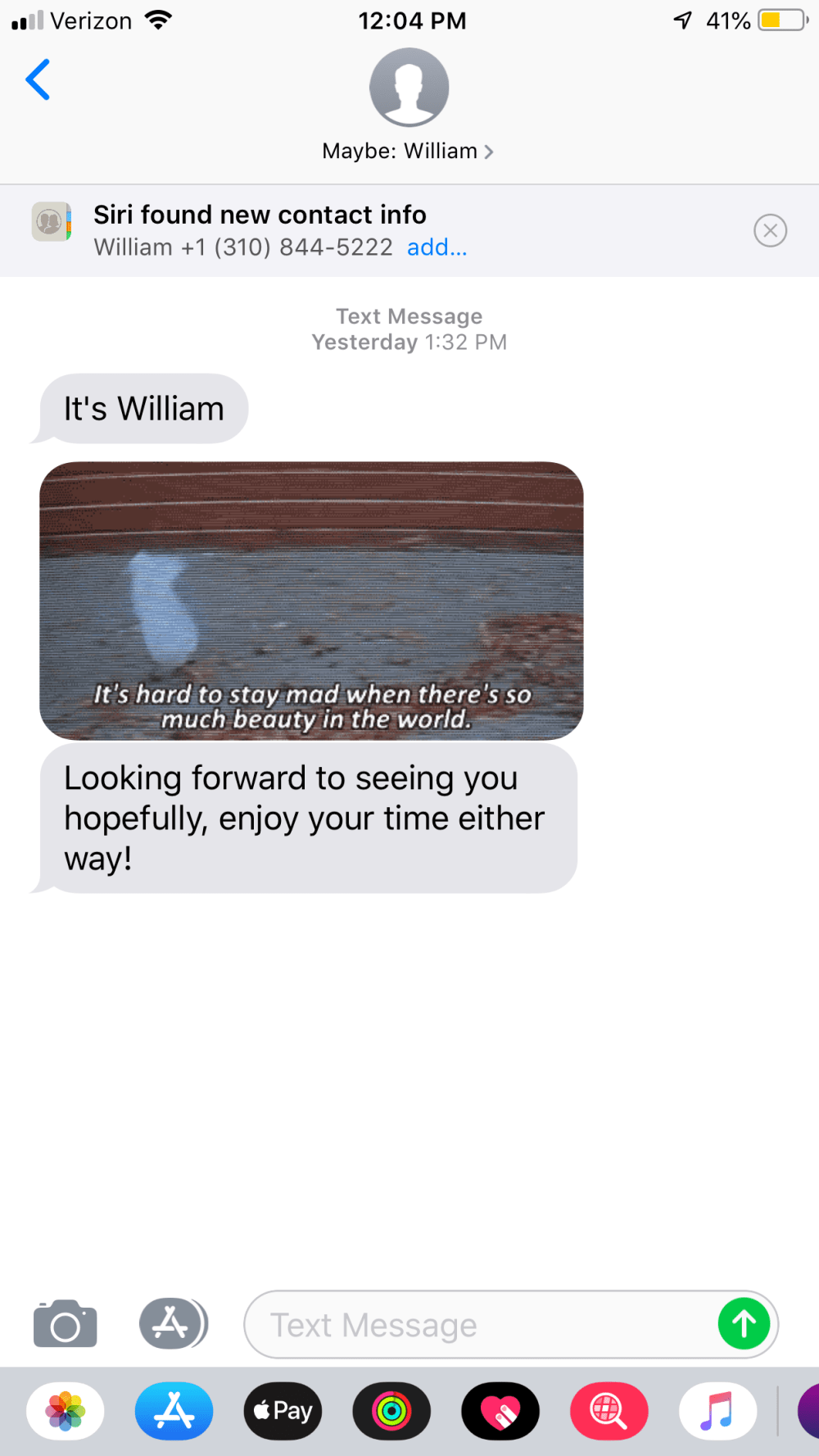Send the message with the green arrow
The height and width of the screenshot is (1456, 819).
click(x=744, y=1323)
